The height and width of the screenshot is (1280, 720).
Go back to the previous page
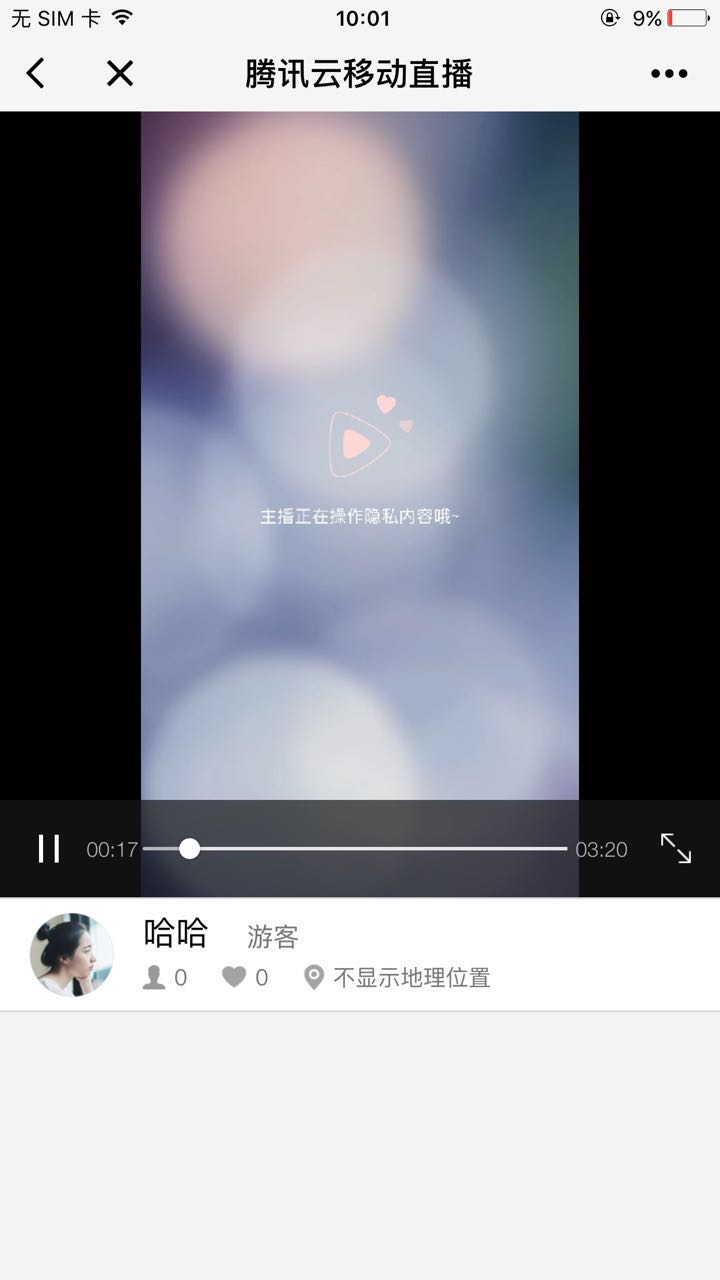coord(36,73)
